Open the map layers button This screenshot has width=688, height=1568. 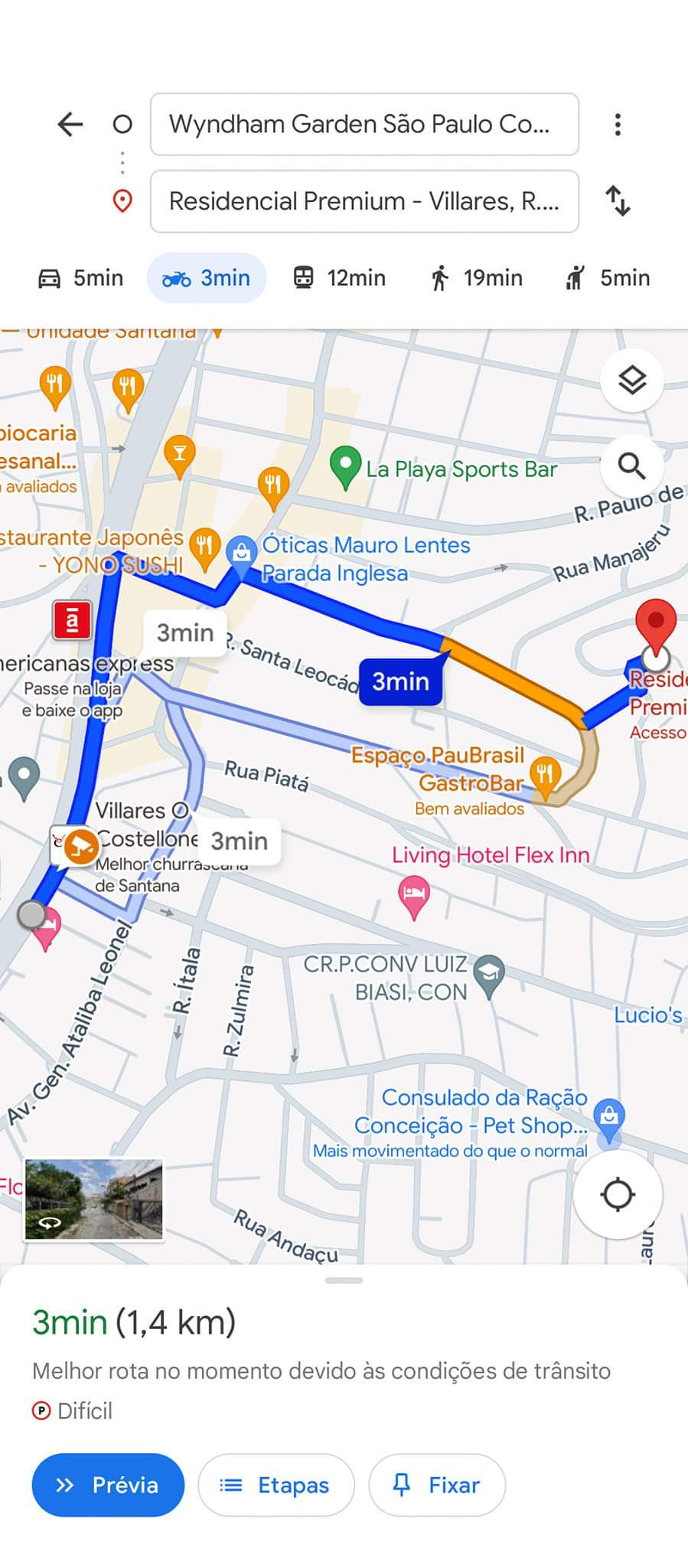coord(631,381)
